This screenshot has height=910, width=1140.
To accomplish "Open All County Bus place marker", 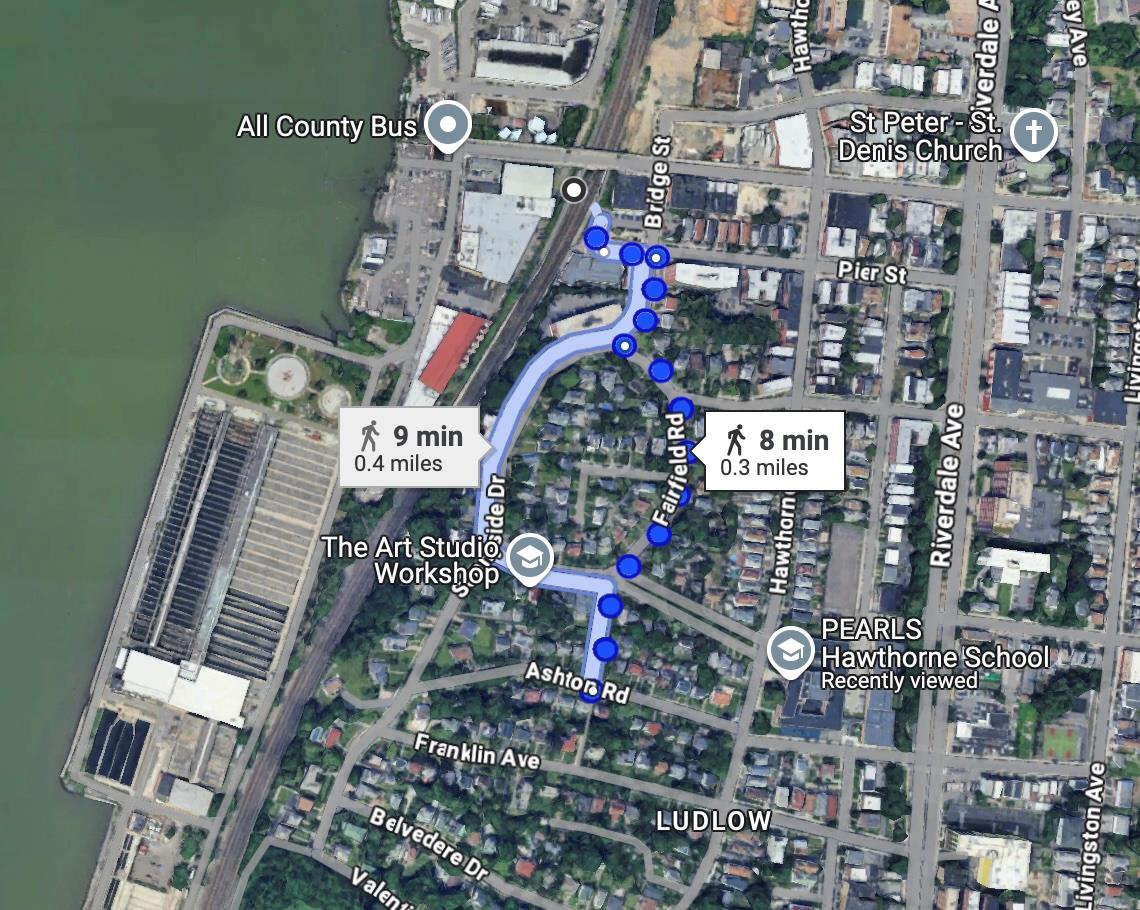I will (x=449, y=126).
